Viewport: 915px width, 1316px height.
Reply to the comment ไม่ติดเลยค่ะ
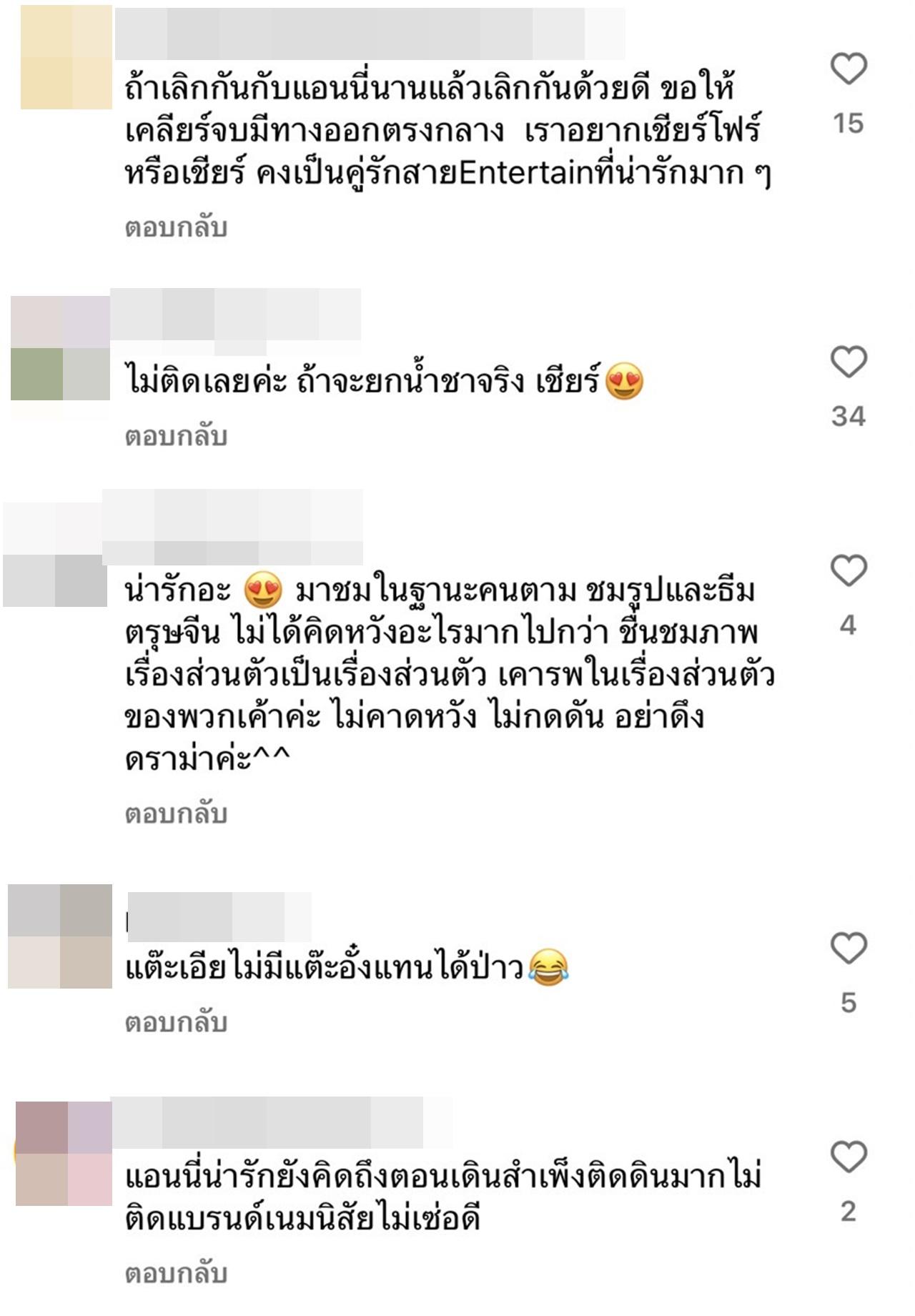click(176, 436)
